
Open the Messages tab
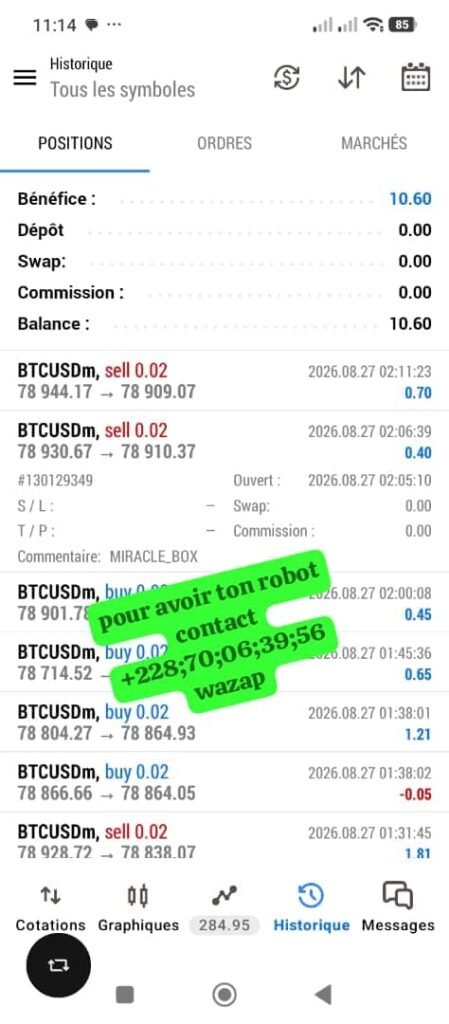pyautogui.click(x=397, y=908)
